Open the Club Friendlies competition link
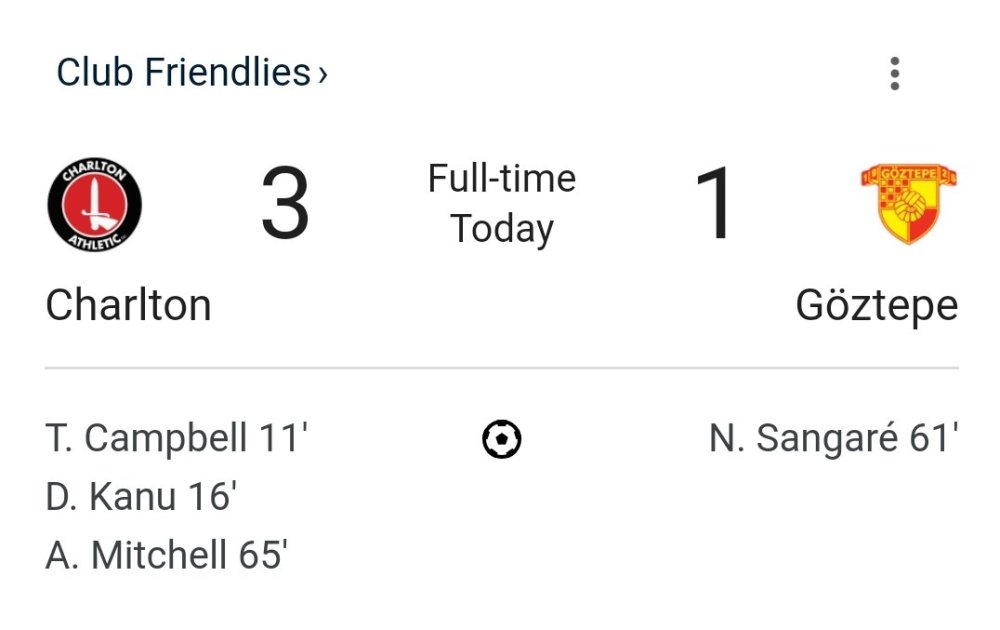Image resolution: width=1000 pixels, height=630 pixels. coord(191,72)
